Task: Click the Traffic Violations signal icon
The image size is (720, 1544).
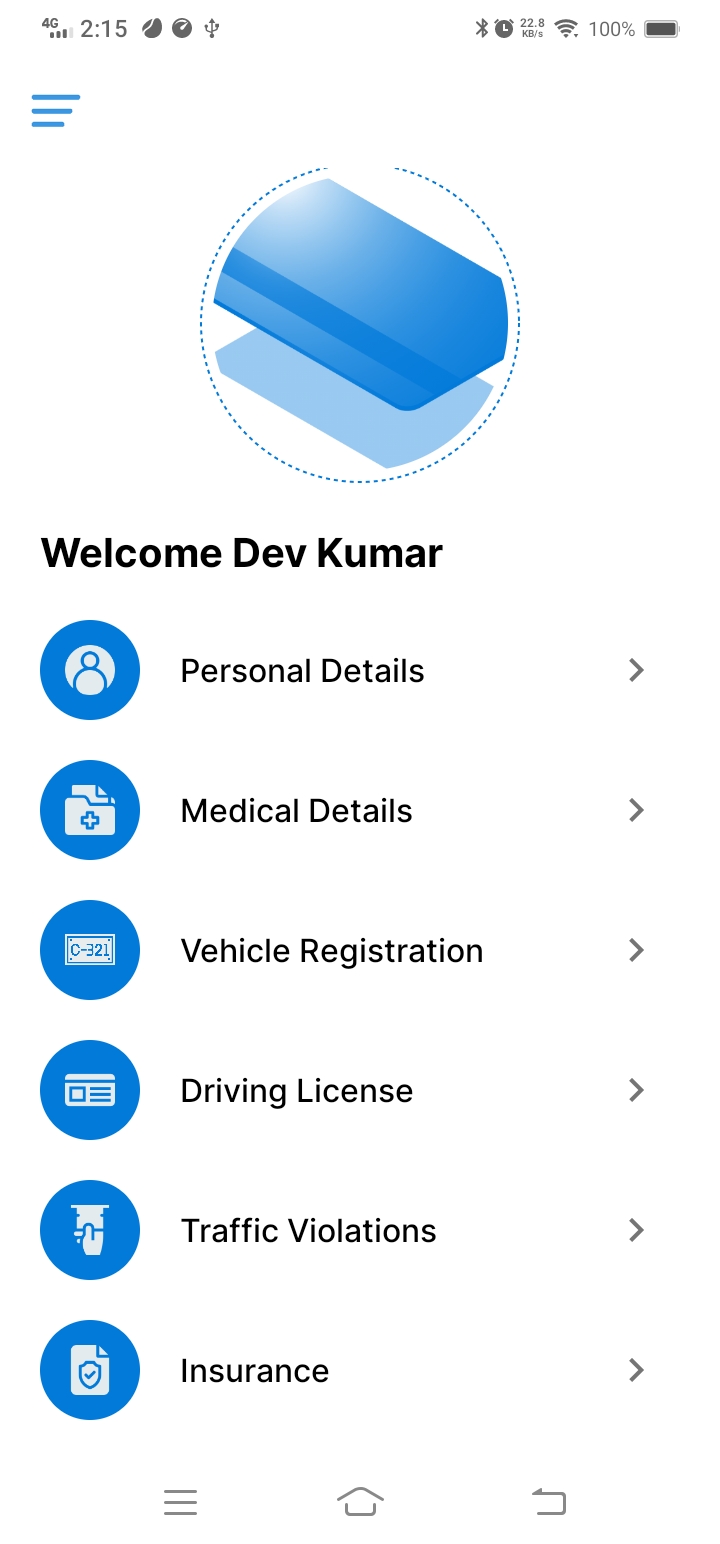Action: pyautogui.click(x=90, y=1230)
